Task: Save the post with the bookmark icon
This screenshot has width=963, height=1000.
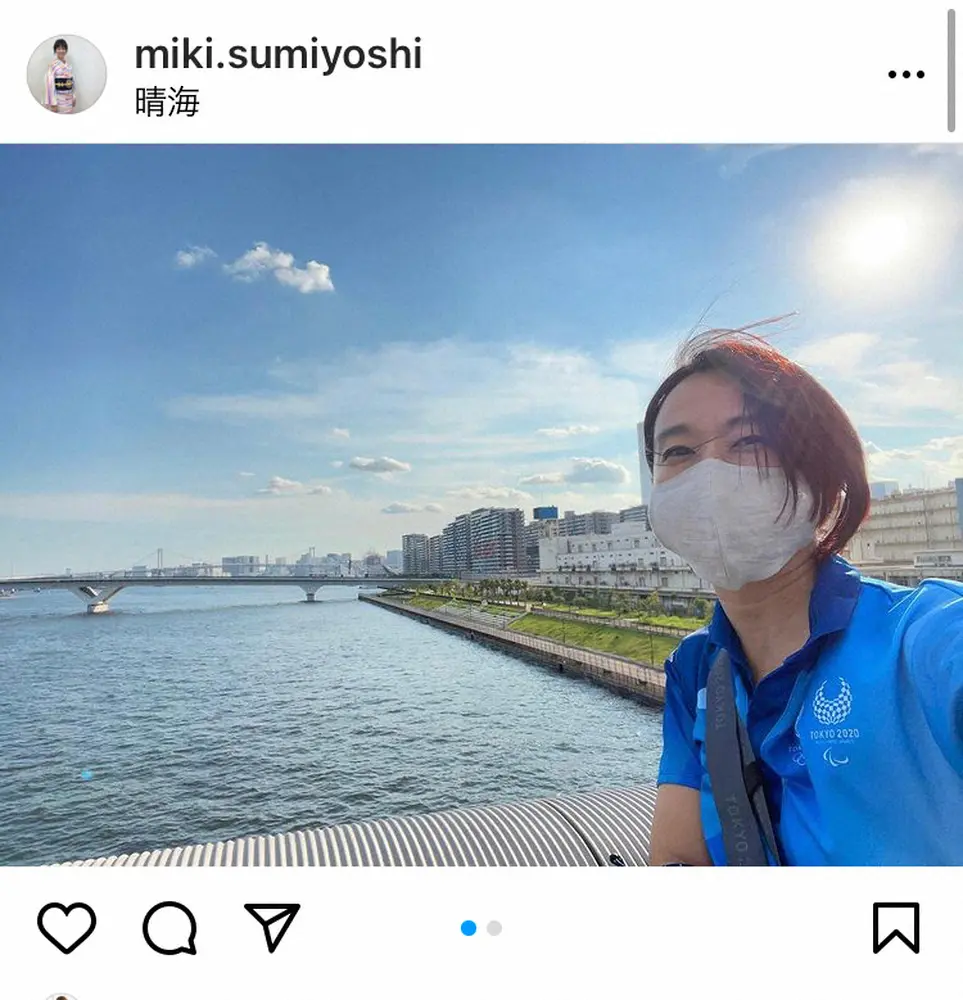Action: coord(895,928)
